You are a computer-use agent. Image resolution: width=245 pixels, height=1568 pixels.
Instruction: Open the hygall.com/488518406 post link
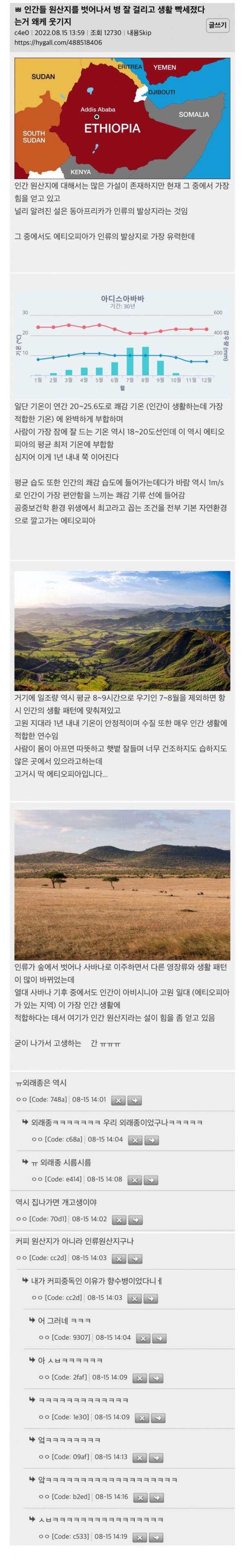[58, 42]
